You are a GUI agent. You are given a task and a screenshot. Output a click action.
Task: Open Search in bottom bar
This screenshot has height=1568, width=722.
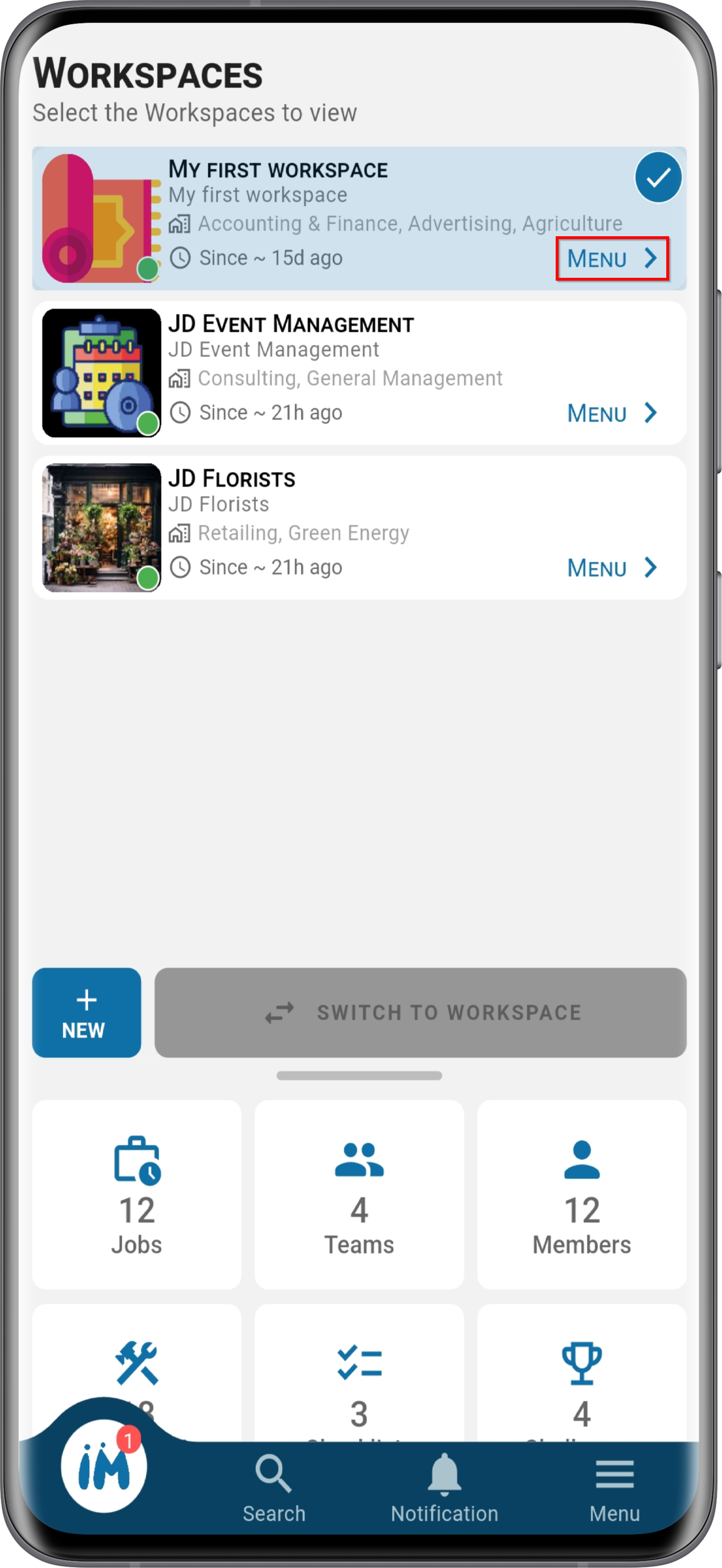tap(274, 1489)
